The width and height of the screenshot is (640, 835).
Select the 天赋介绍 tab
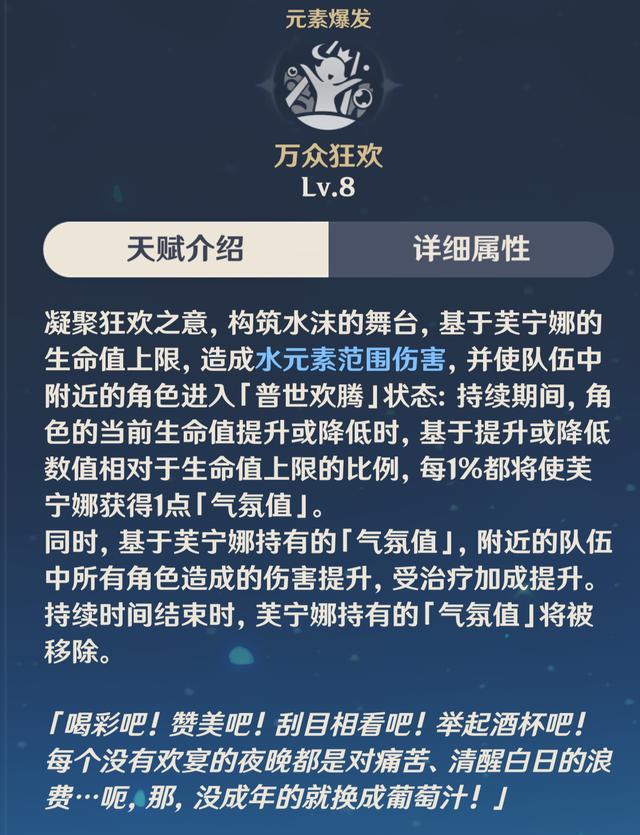[186, 249]
